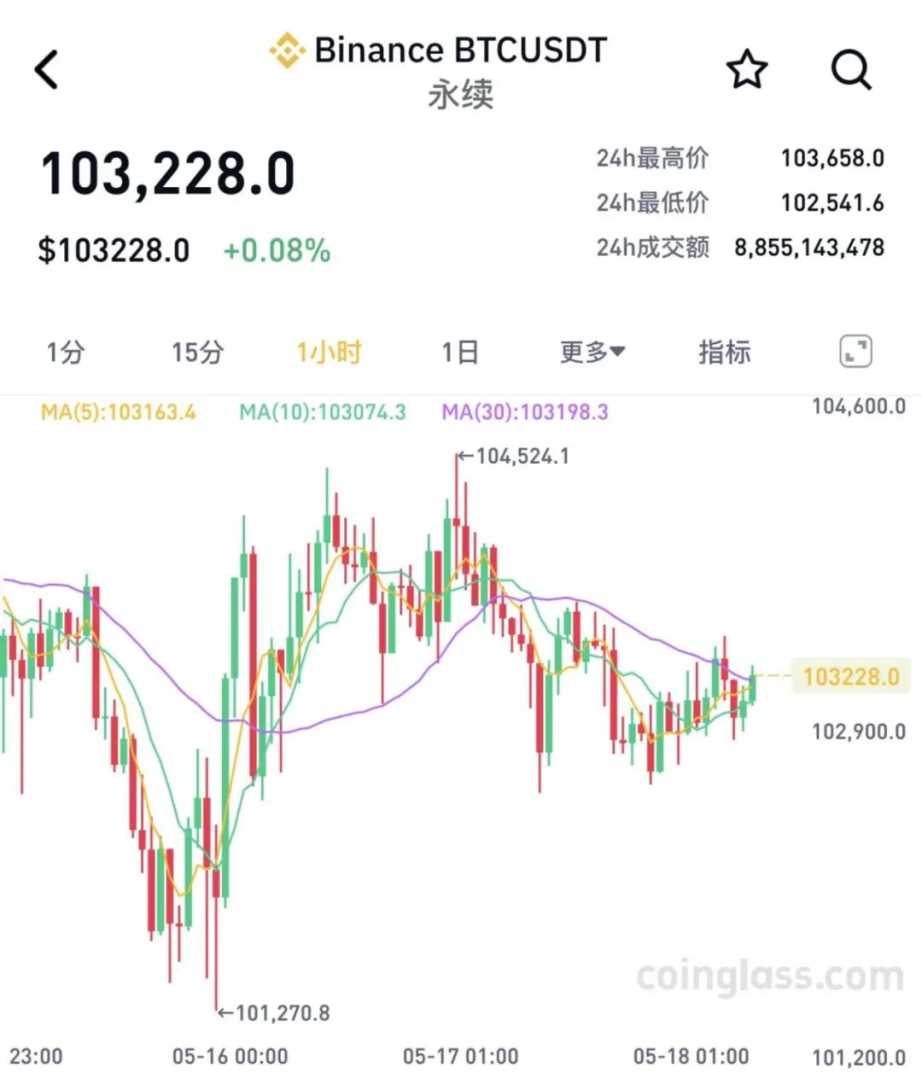The image size is (922, 1080).
Task: Add BTCUSDT to favorites with the star
Action: [746, 69]
